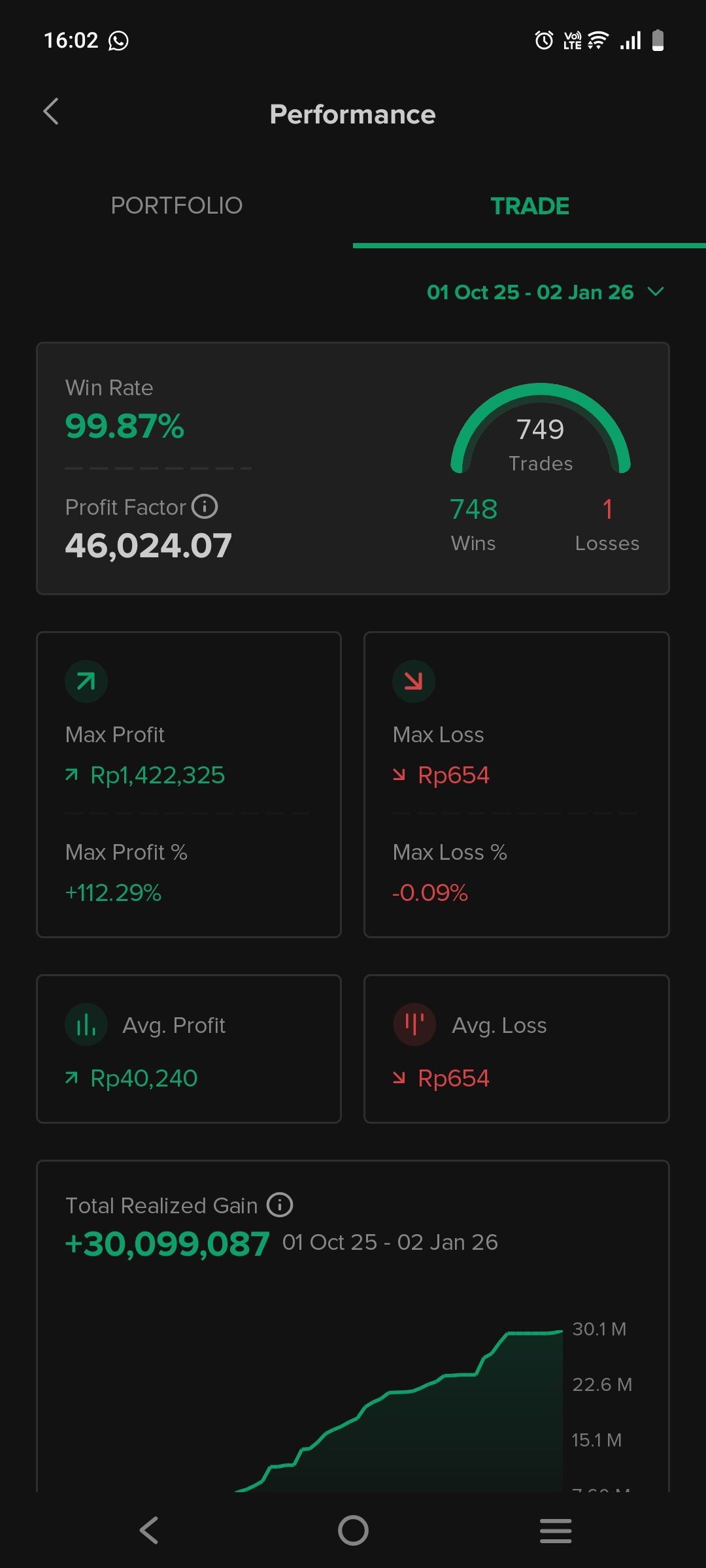The image size is (706, 1568).
Task: Open recent apps from navigation bar
Action: tap(556, 1530)
